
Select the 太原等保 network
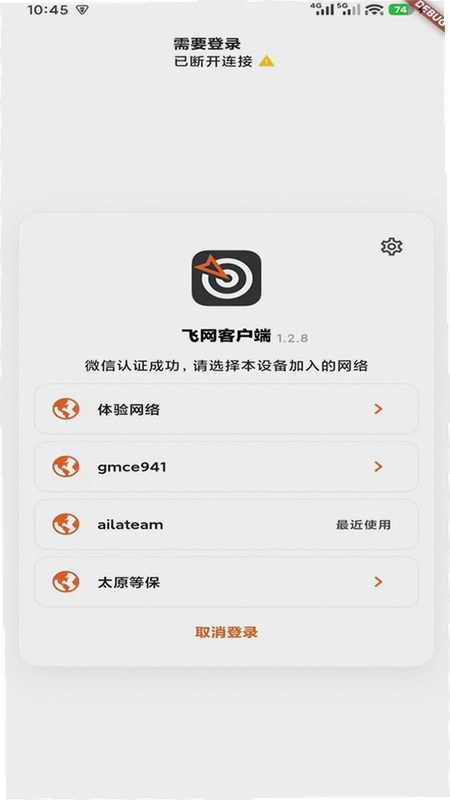[x=226, y=582]
